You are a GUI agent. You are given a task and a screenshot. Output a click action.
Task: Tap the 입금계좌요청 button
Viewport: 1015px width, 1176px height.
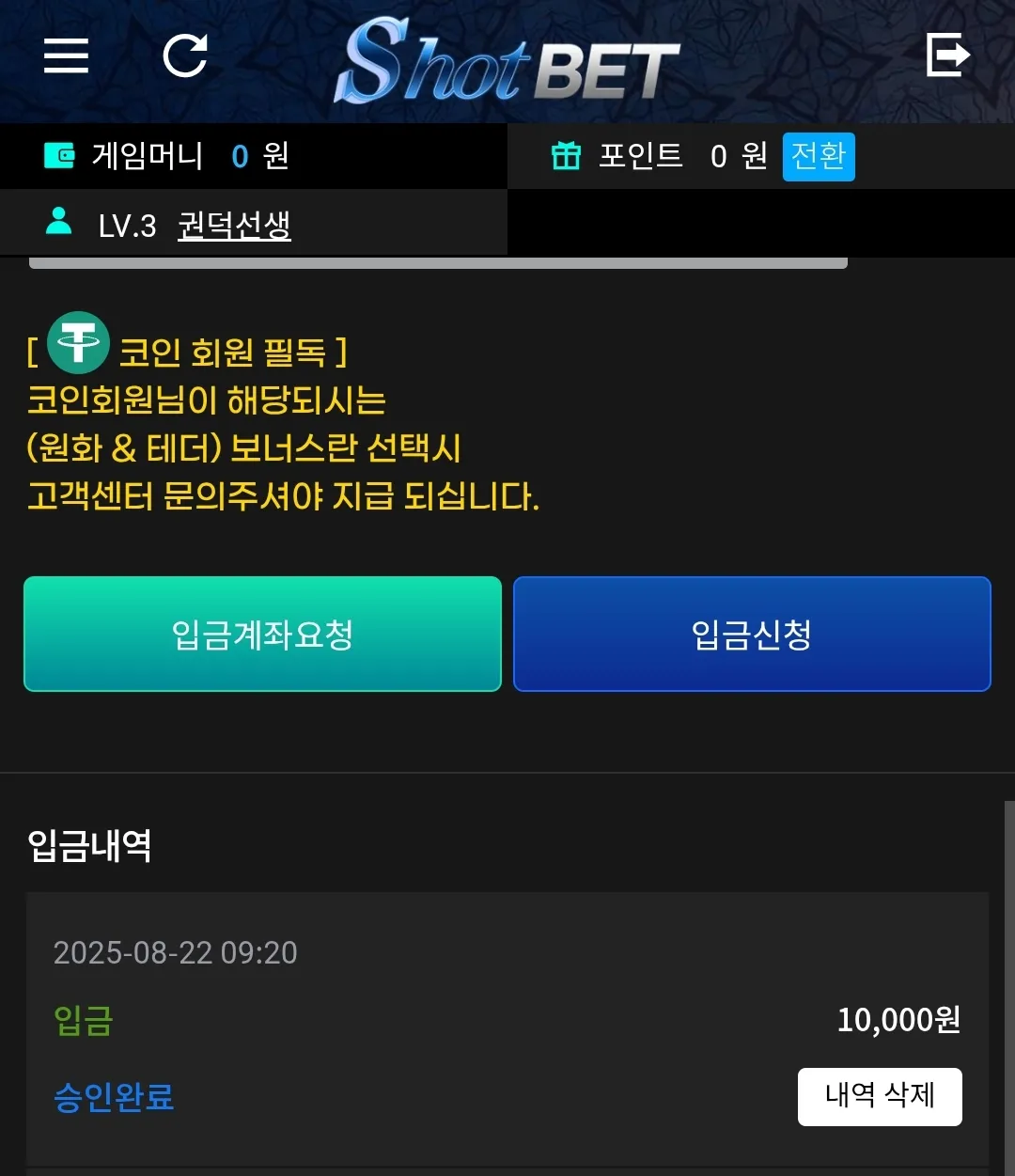pos(262,635)
